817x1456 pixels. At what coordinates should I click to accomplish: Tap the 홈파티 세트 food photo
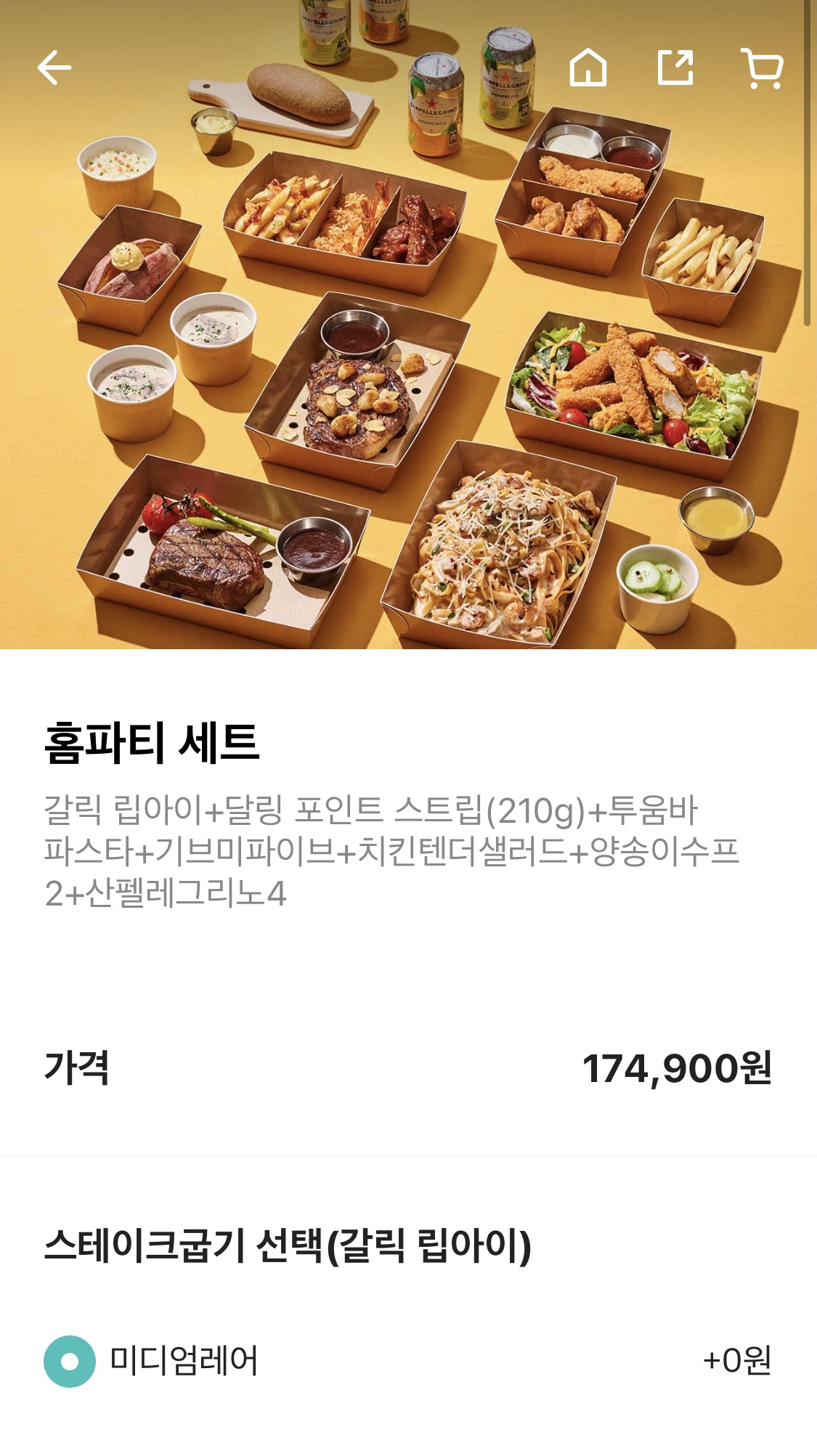click(407, 327)
